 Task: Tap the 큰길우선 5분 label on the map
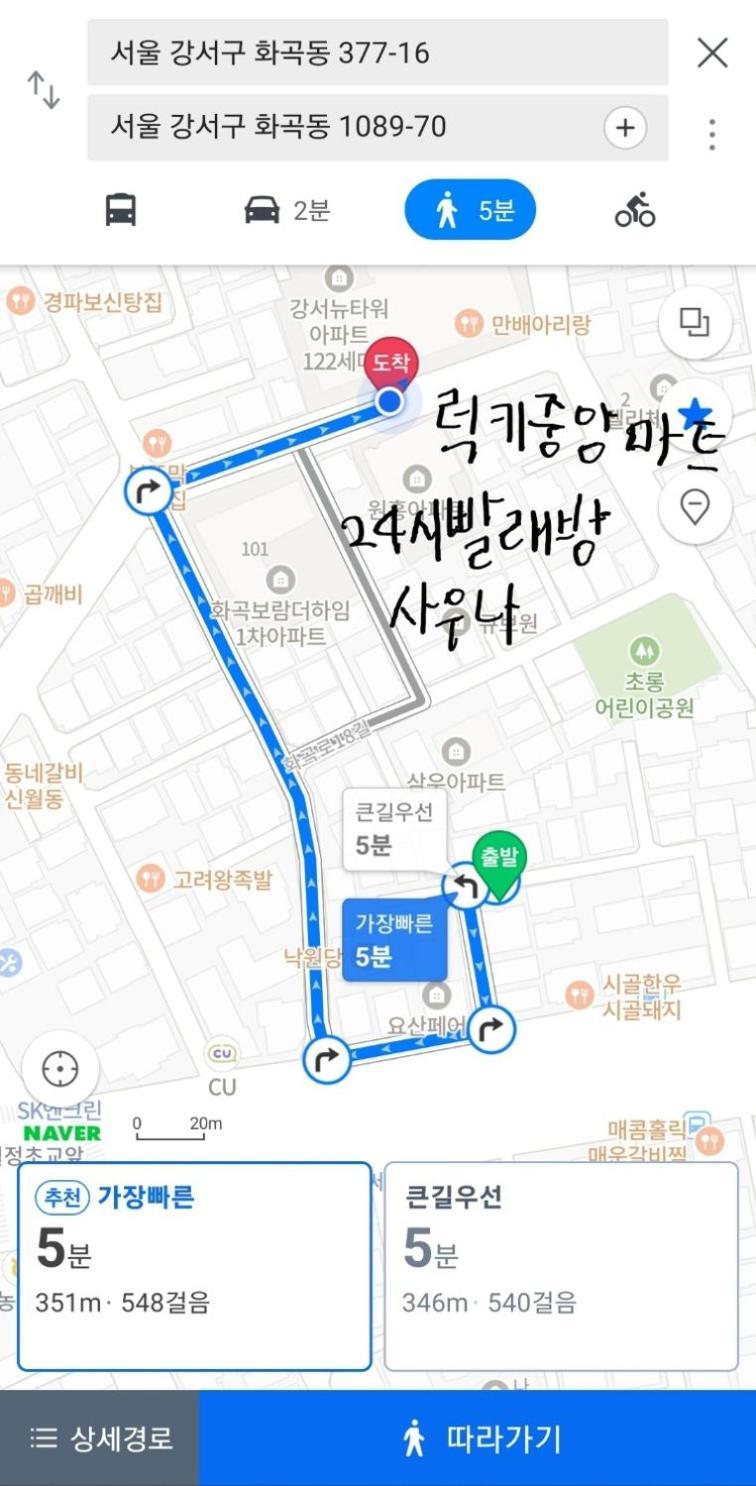(394, 829)
